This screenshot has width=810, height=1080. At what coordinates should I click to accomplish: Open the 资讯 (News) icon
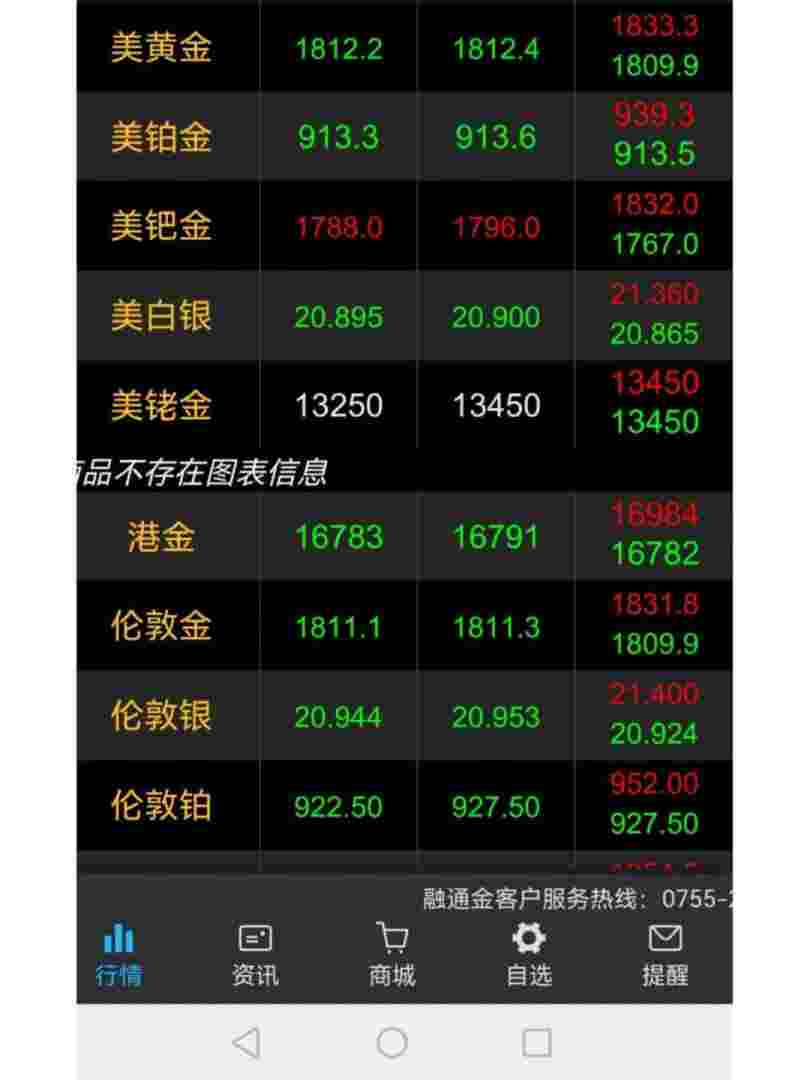(253, 938)
